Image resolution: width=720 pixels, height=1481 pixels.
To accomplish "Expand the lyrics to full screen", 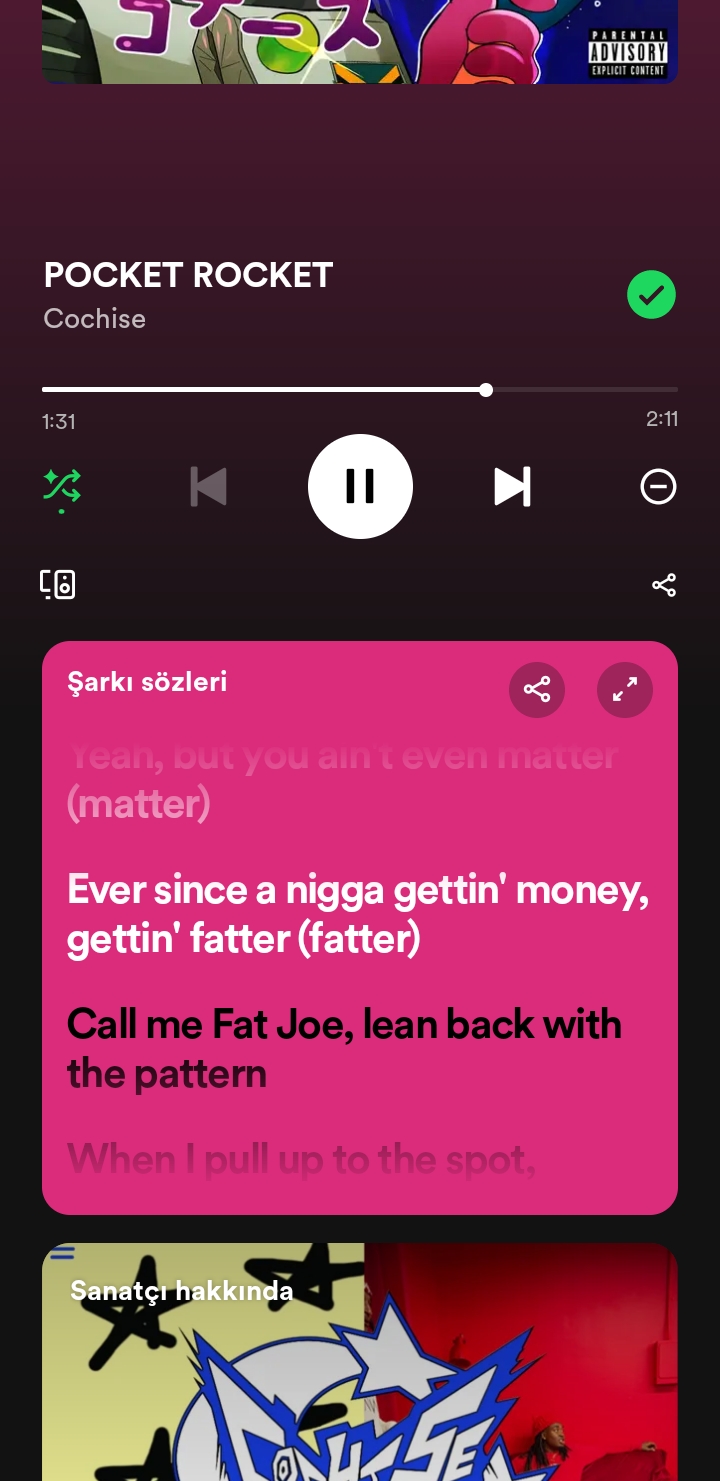I will tap(625, 690).
